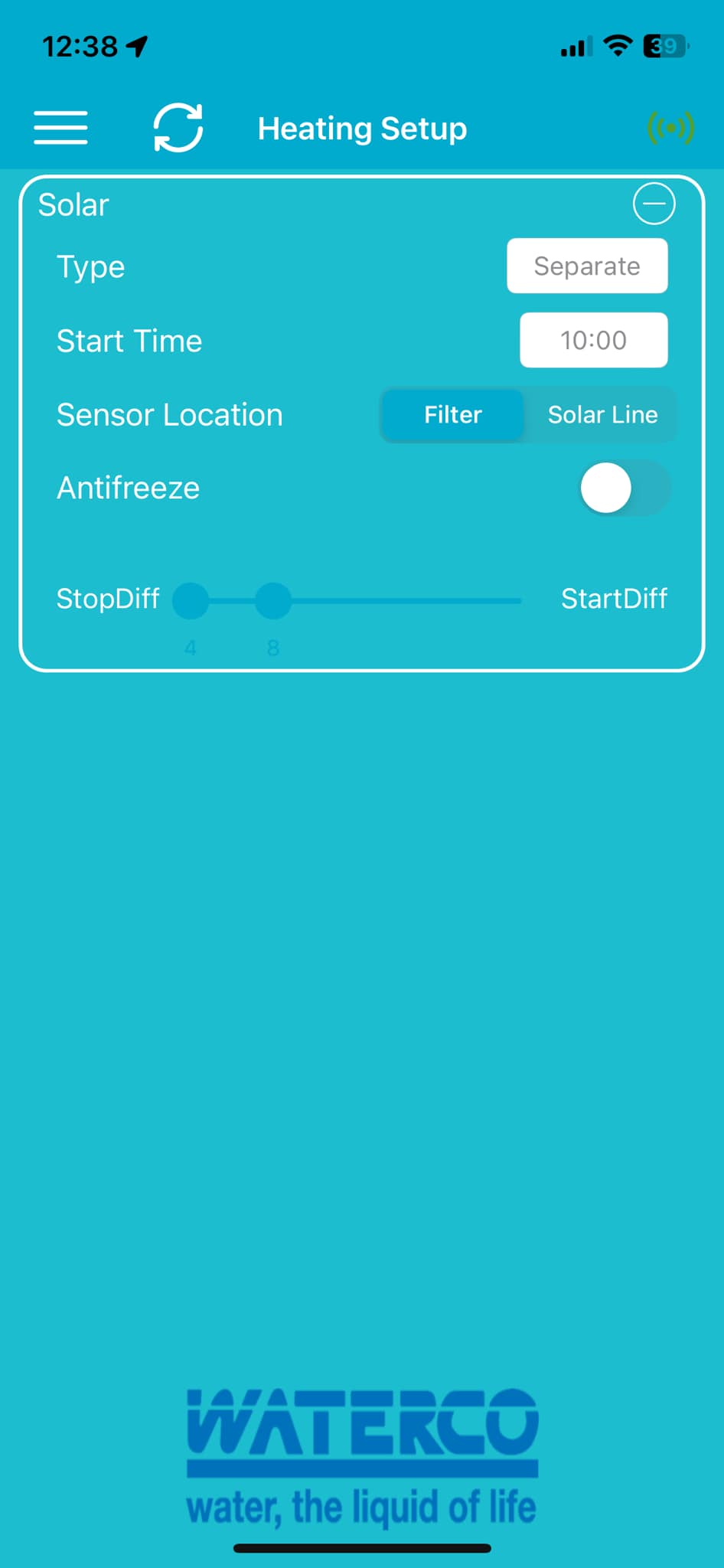
Task: Select Solar Line as sensor location
Action: (602, 415)
